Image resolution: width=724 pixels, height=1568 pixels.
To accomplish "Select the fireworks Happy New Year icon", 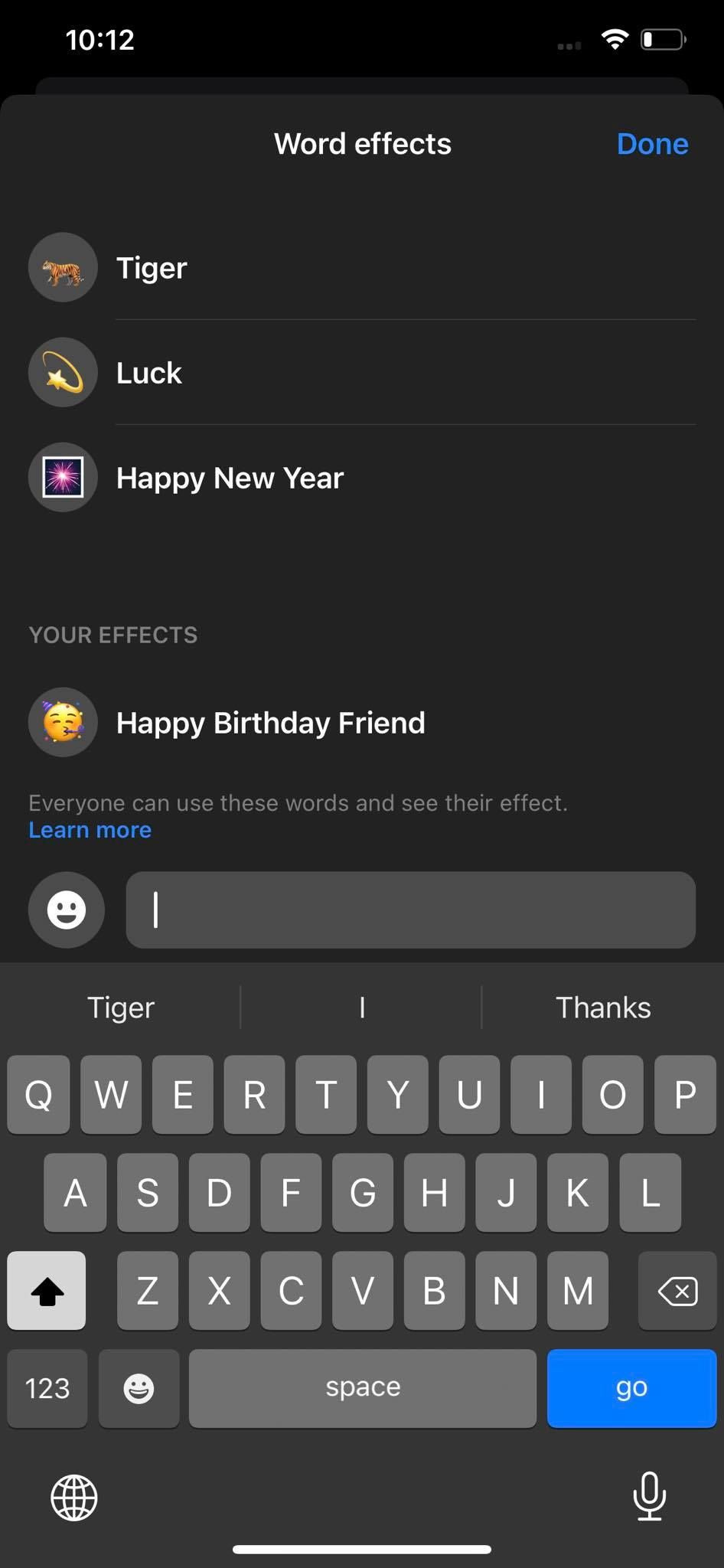I will tap(63, 477).
